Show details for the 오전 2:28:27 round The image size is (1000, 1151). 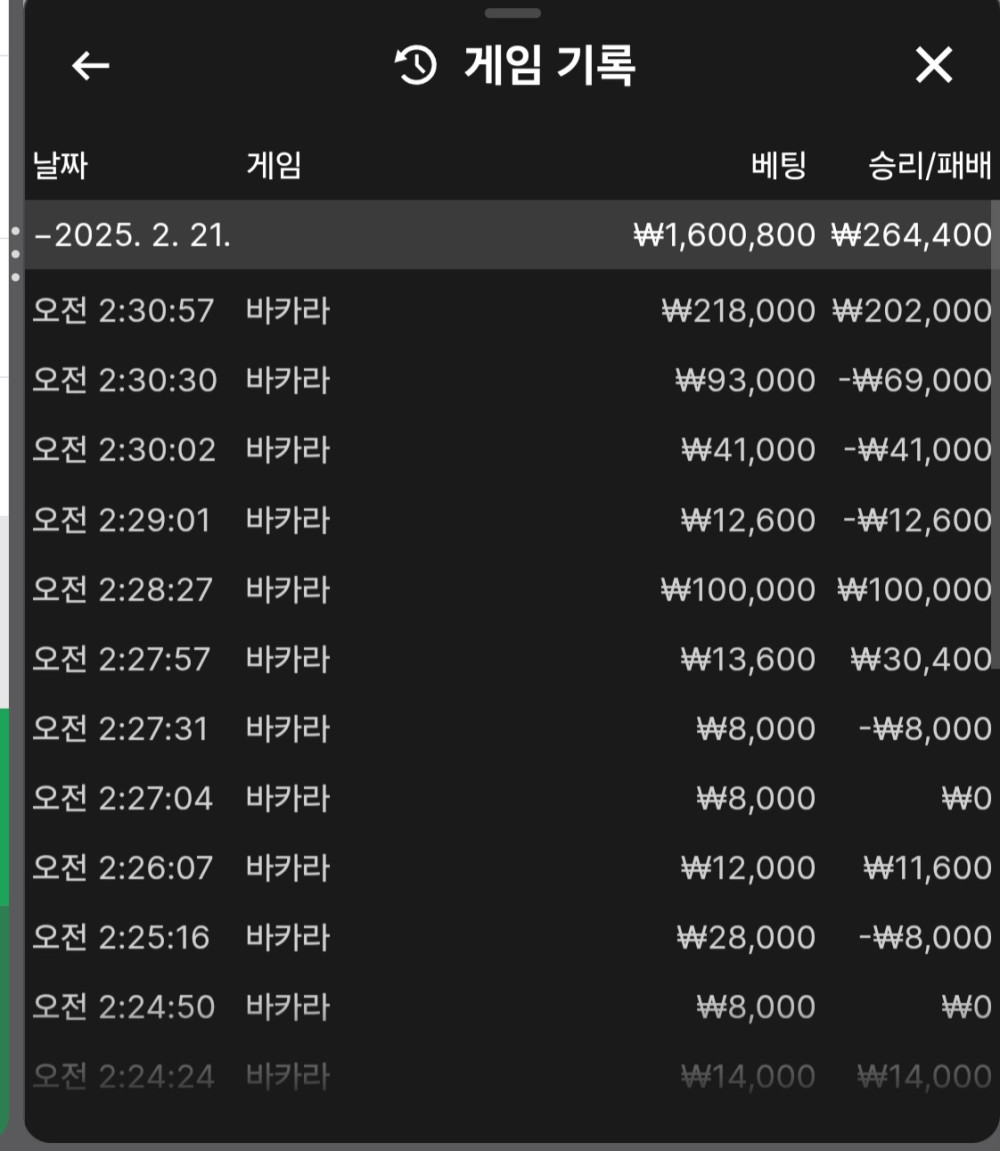coord(510,590)
